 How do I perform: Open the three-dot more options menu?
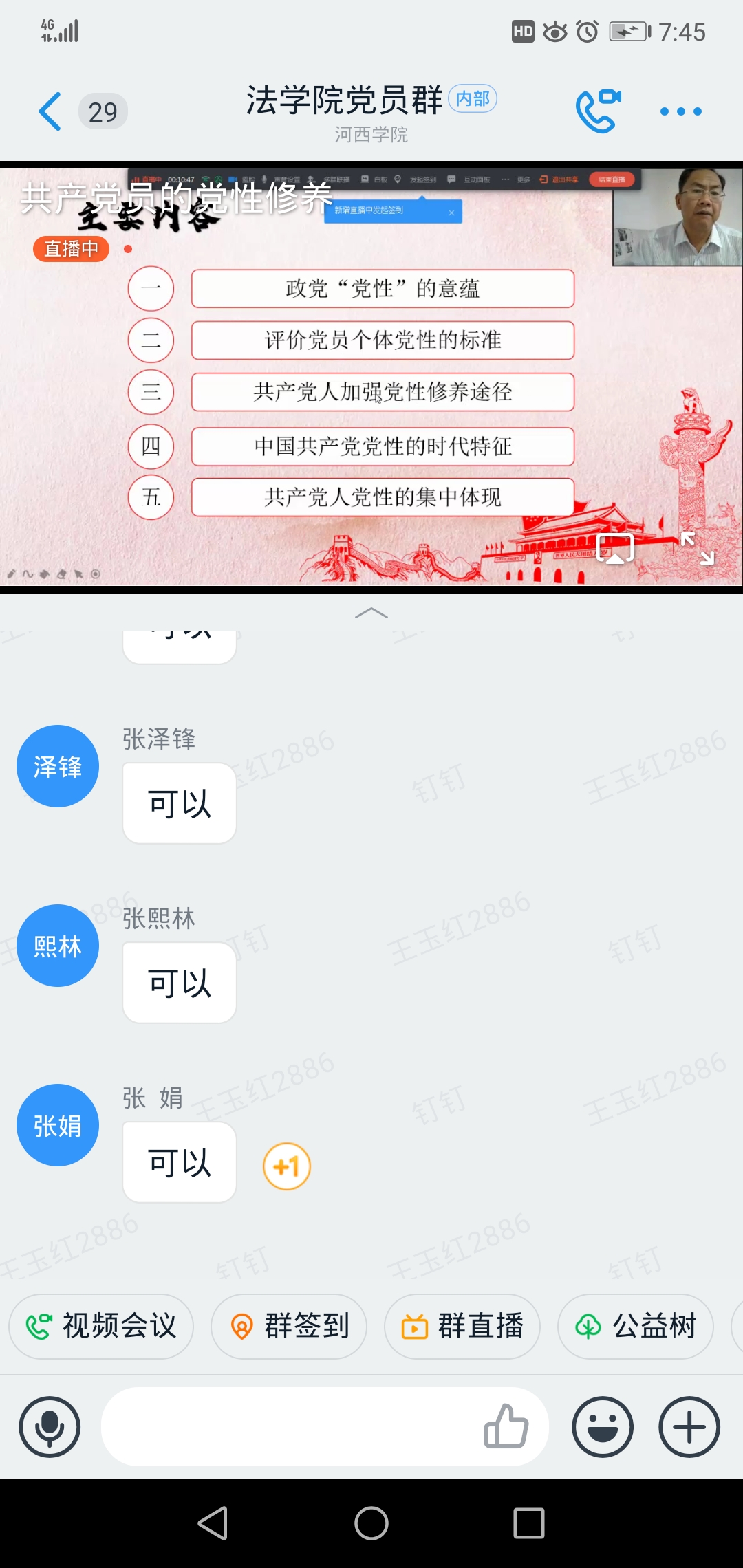click(680, 111)
